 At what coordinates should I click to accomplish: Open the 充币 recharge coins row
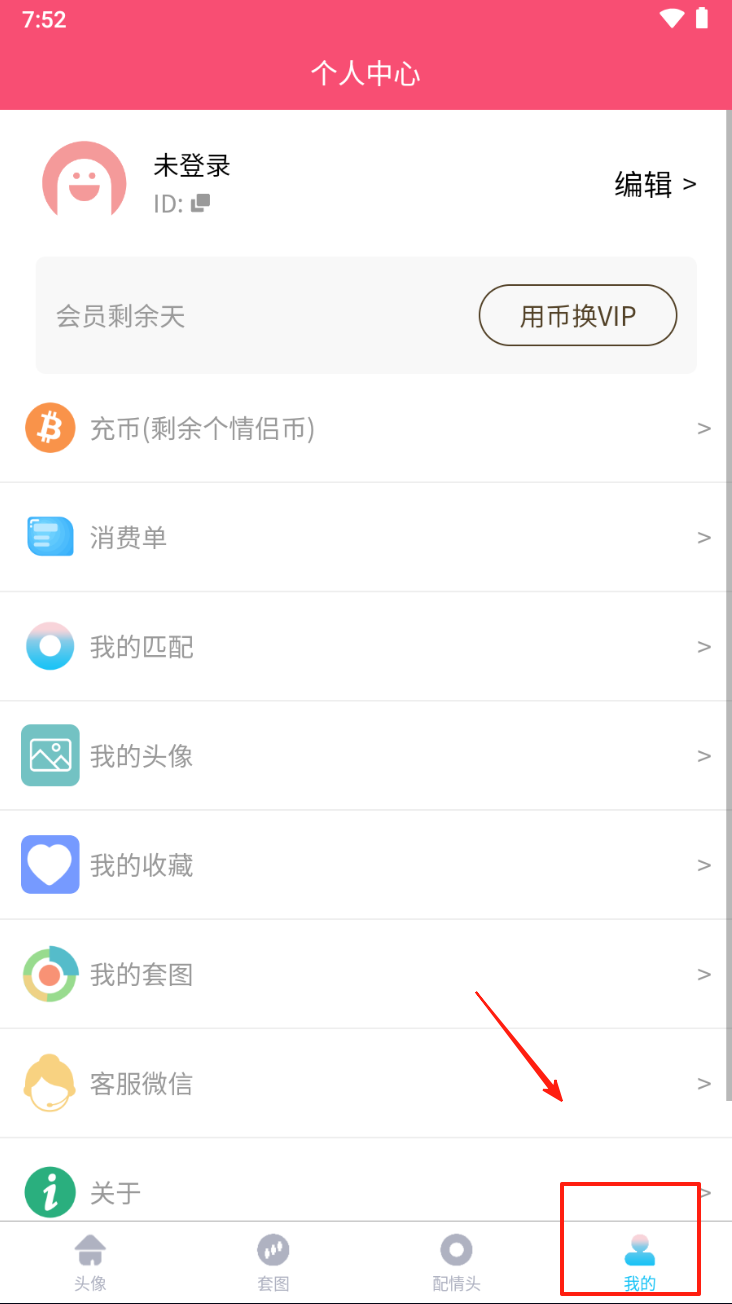[366, 429]
